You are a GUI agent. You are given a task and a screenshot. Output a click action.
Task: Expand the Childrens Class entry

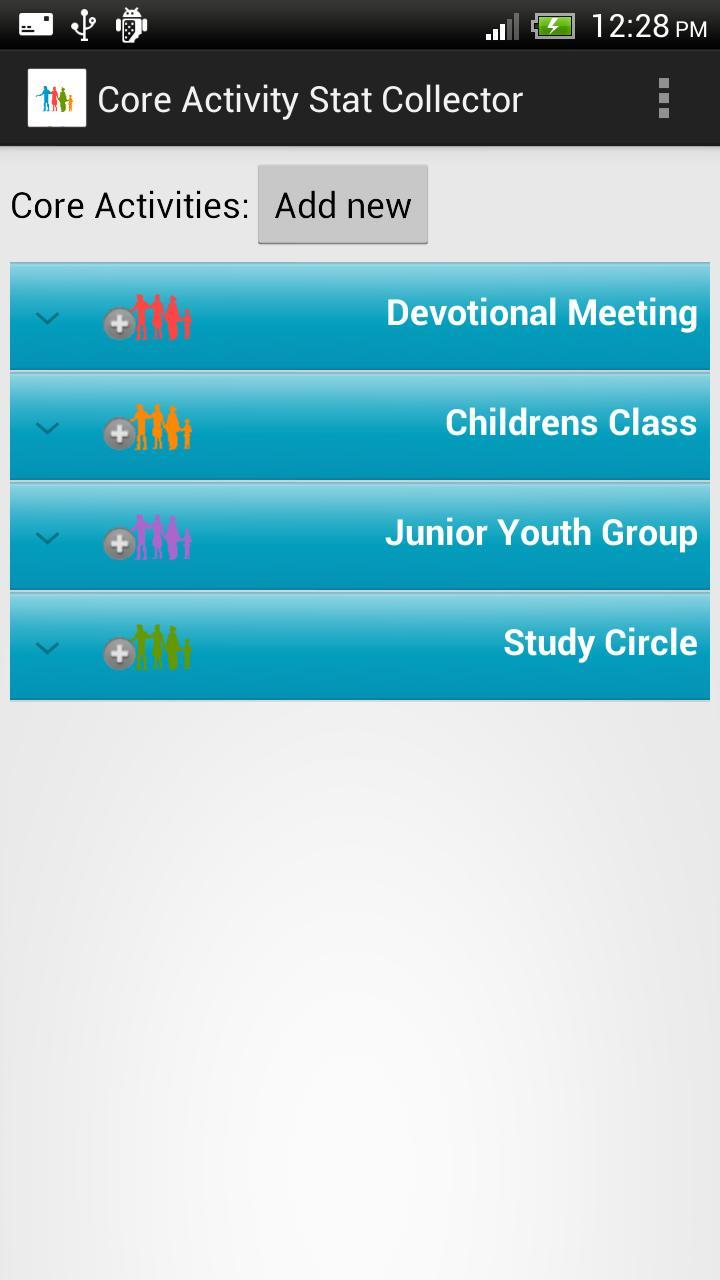(47, 427)
